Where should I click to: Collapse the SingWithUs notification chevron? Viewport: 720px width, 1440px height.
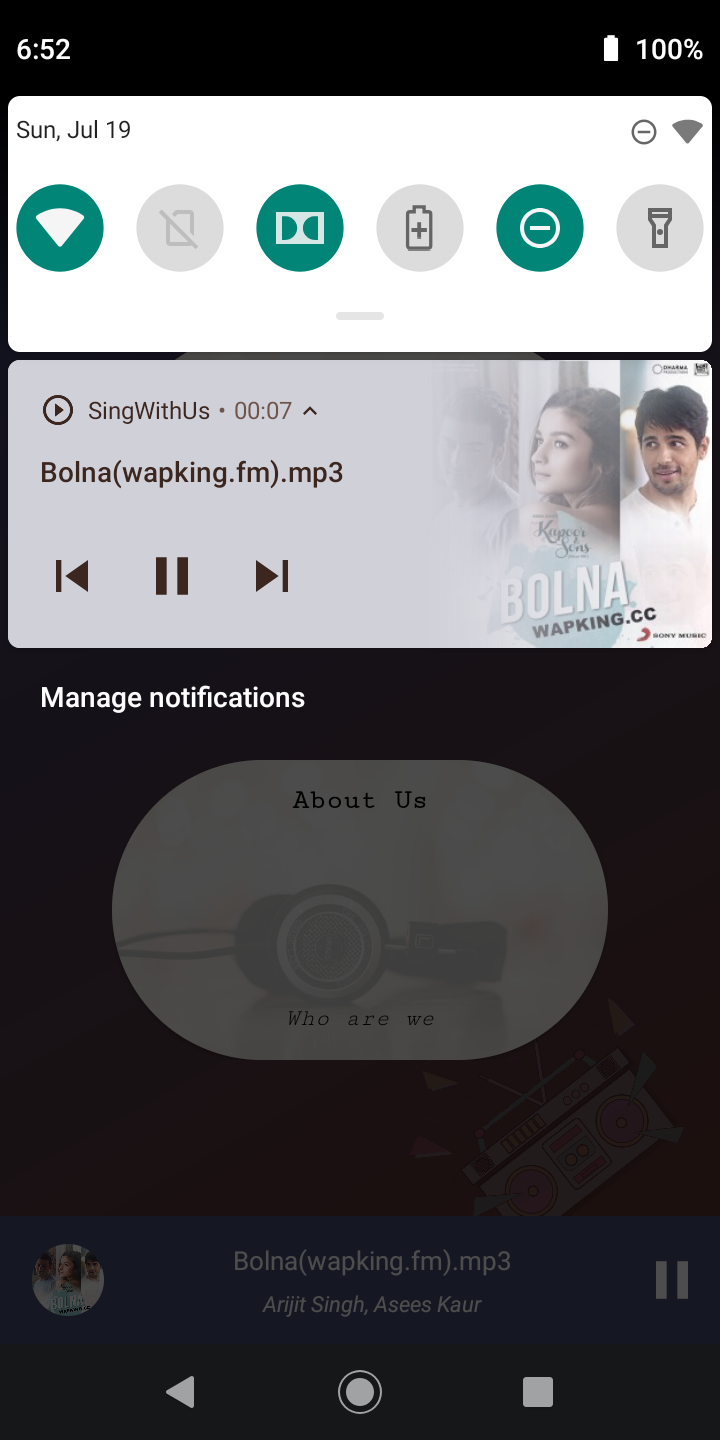(x=310, y=411)
